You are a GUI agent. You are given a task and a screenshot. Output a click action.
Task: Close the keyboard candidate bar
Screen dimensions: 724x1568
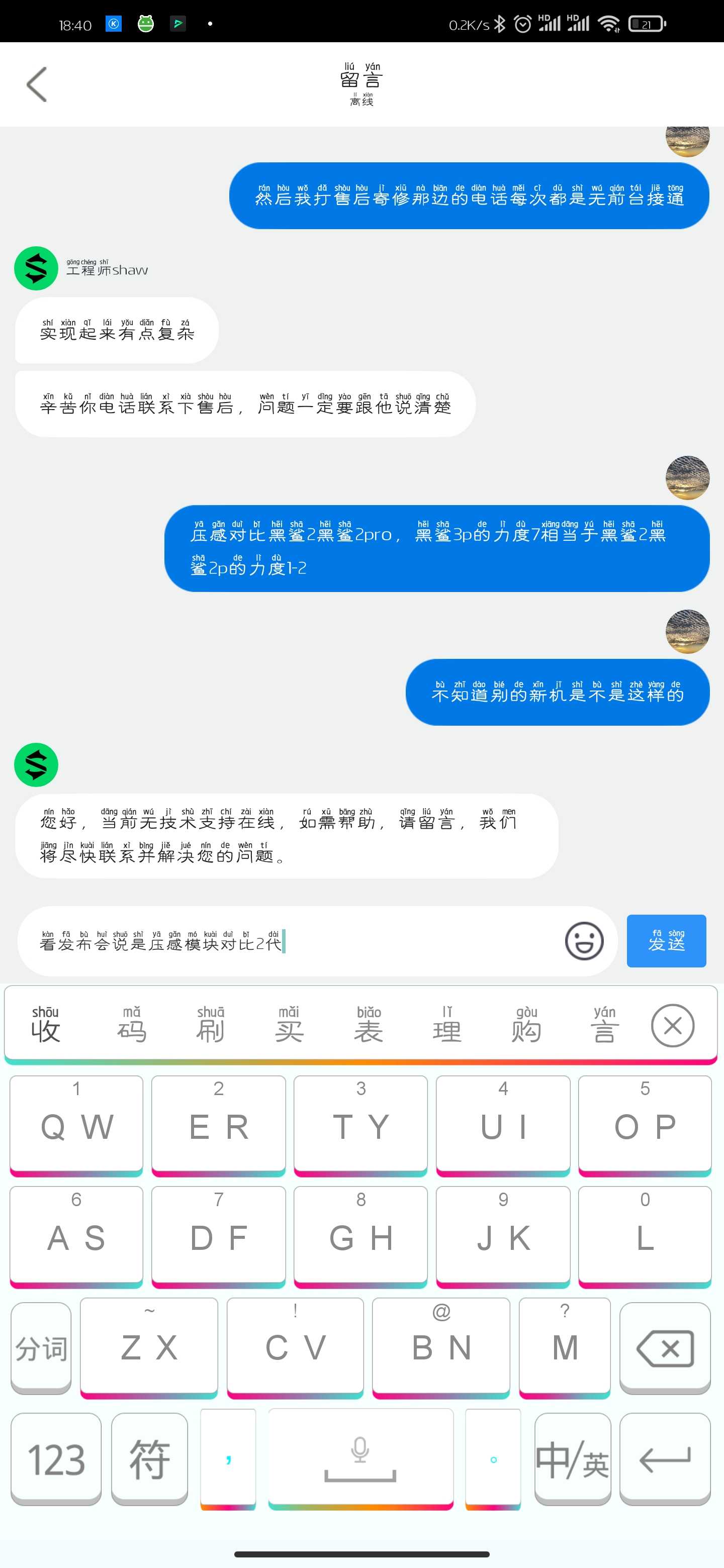click(x=672, y=1026)
